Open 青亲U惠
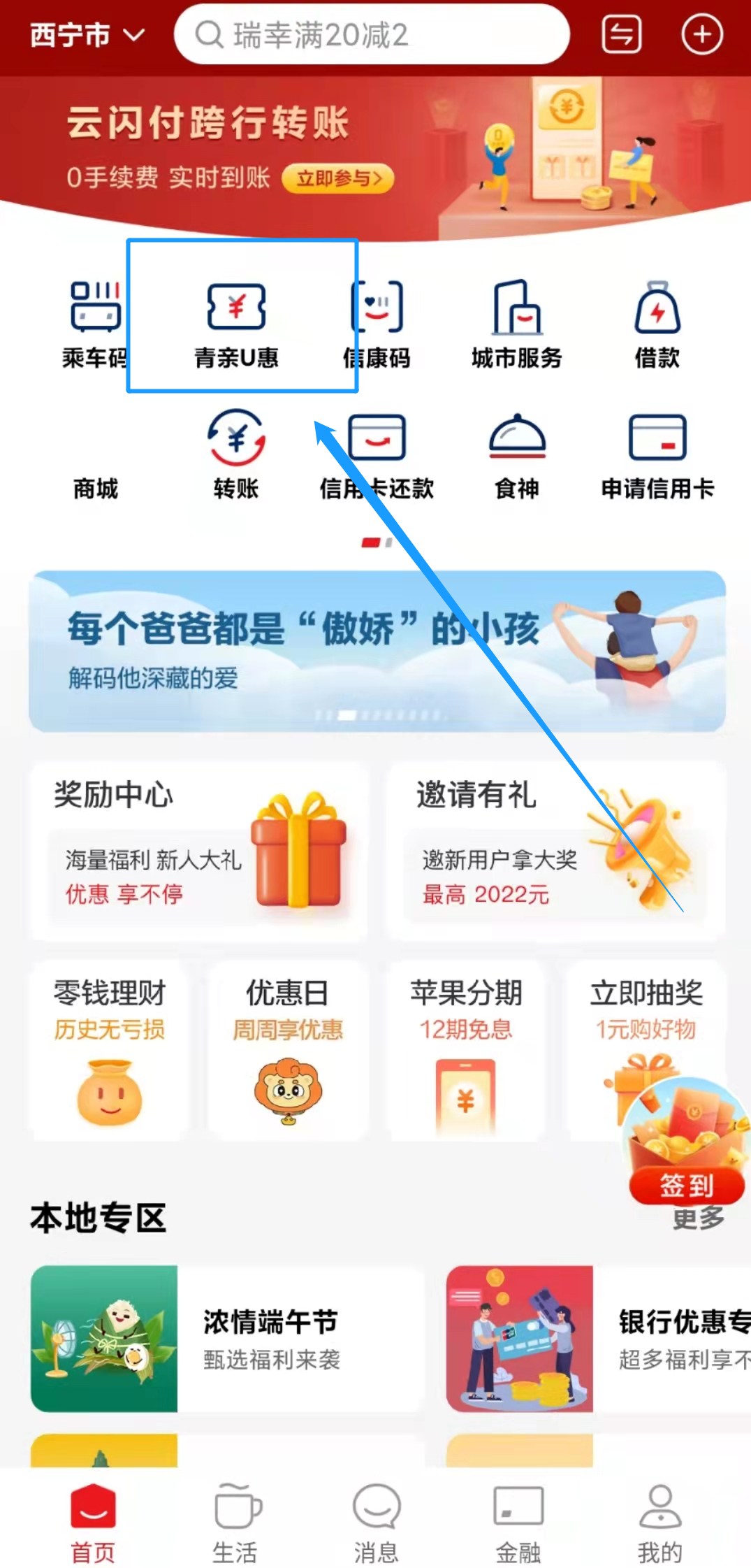 [237, 323]
